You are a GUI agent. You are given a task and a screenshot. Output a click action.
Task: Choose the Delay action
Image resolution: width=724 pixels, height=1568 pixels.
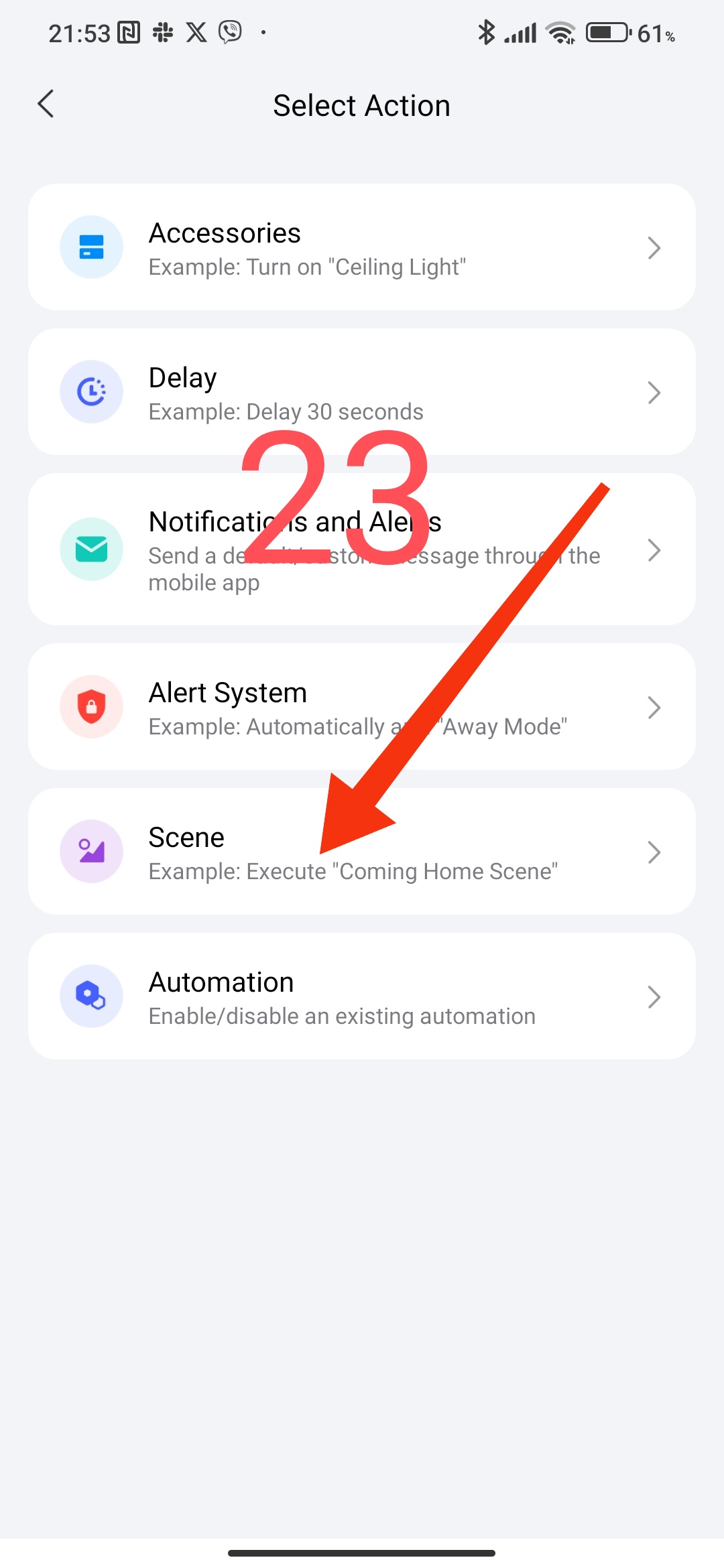click(x=361, y=392)
